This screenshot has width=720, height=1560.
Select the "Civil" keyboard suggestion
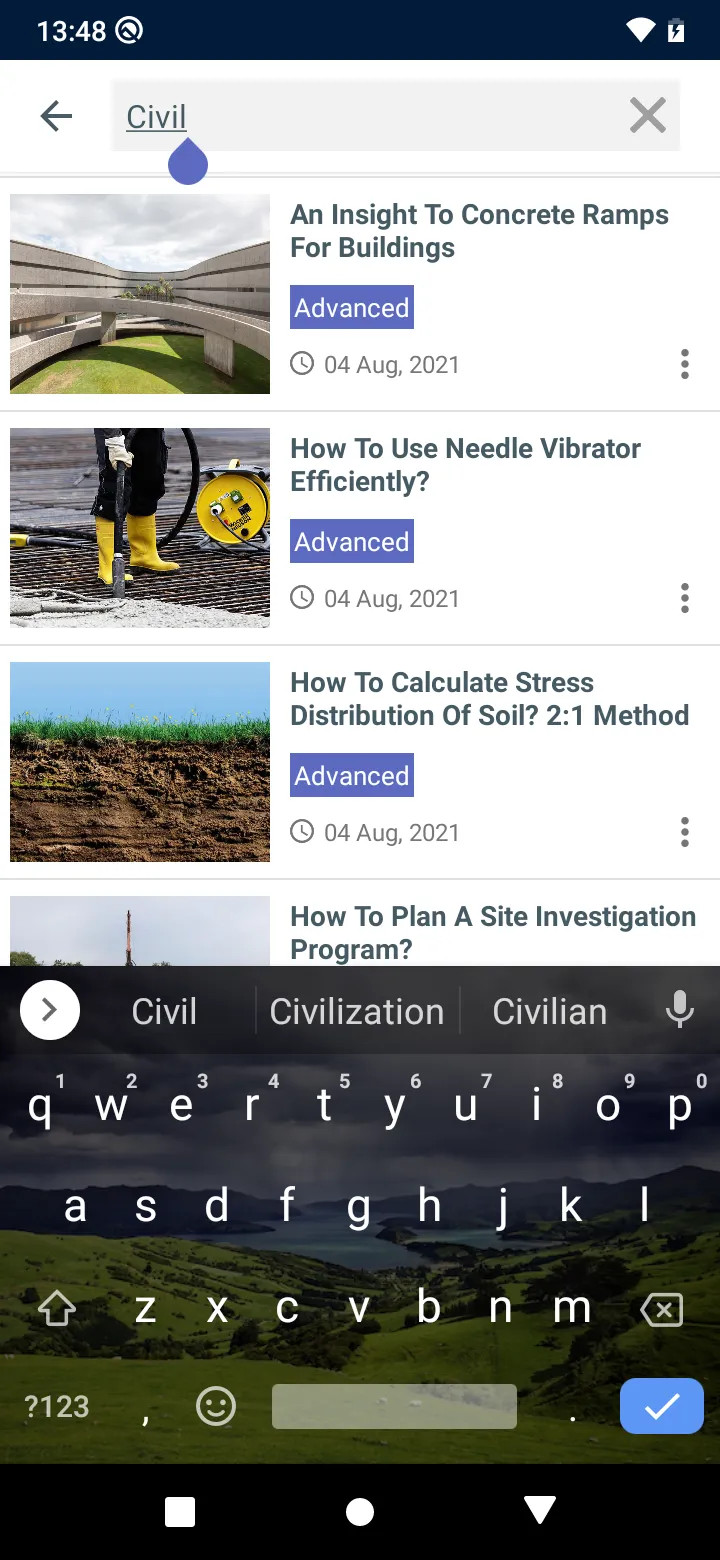[163, 1010]
